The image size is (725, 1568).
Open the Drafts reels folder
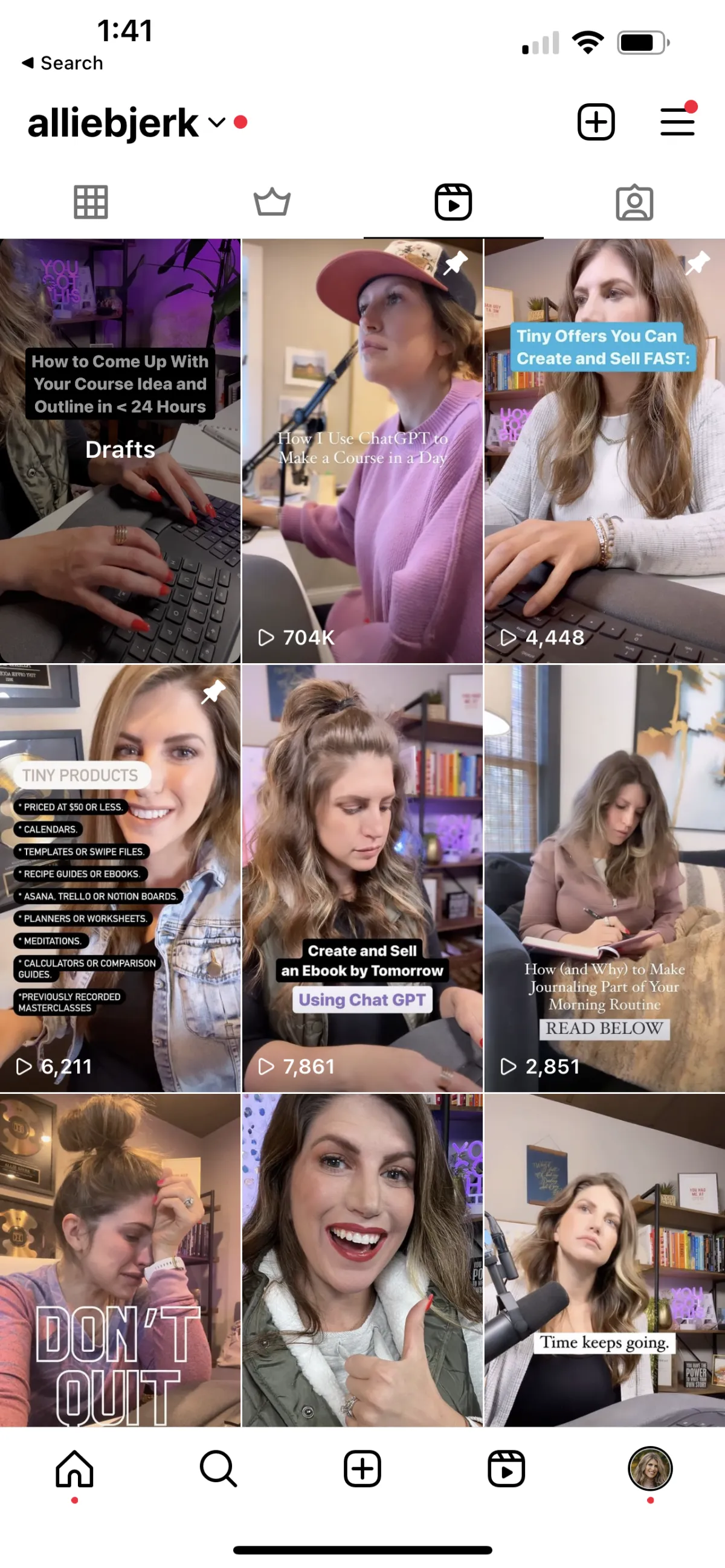click(x=120, y=451)
